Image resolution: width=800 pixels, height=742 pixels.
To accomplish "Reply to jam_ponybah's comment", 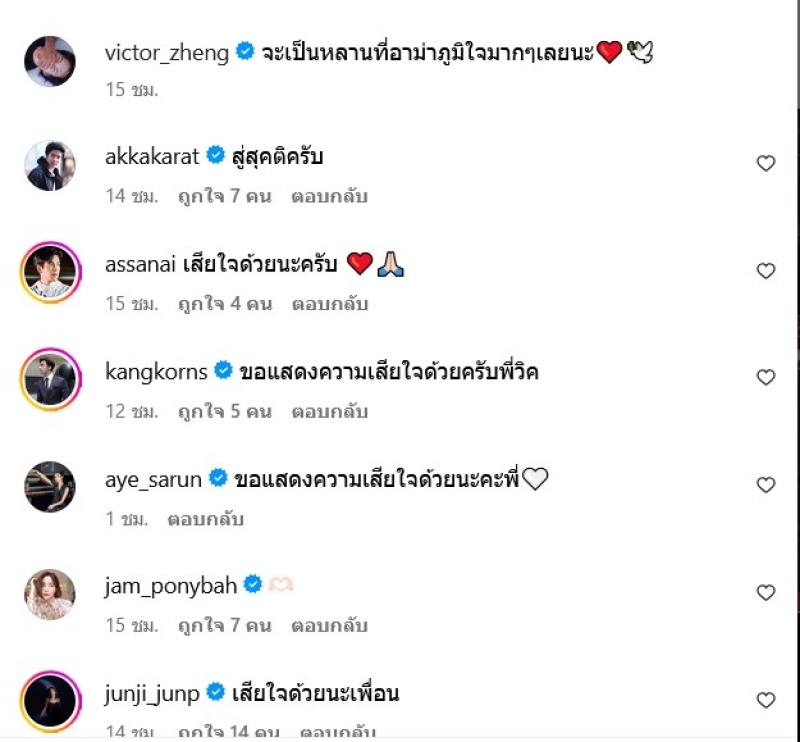I will click(329, 626).
